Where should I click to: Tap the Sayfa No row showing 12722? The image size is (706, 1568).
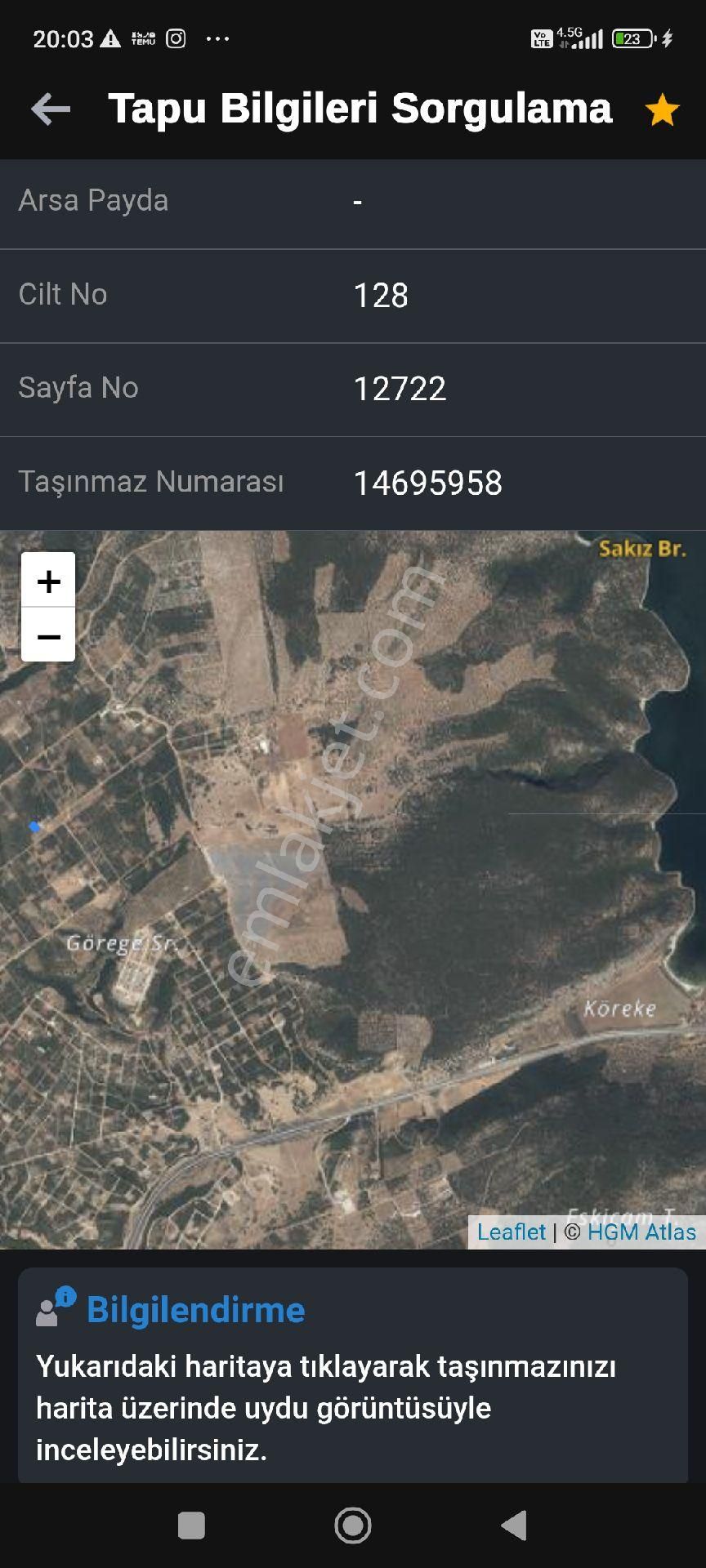pyautogui.click(x=400, y=388)
